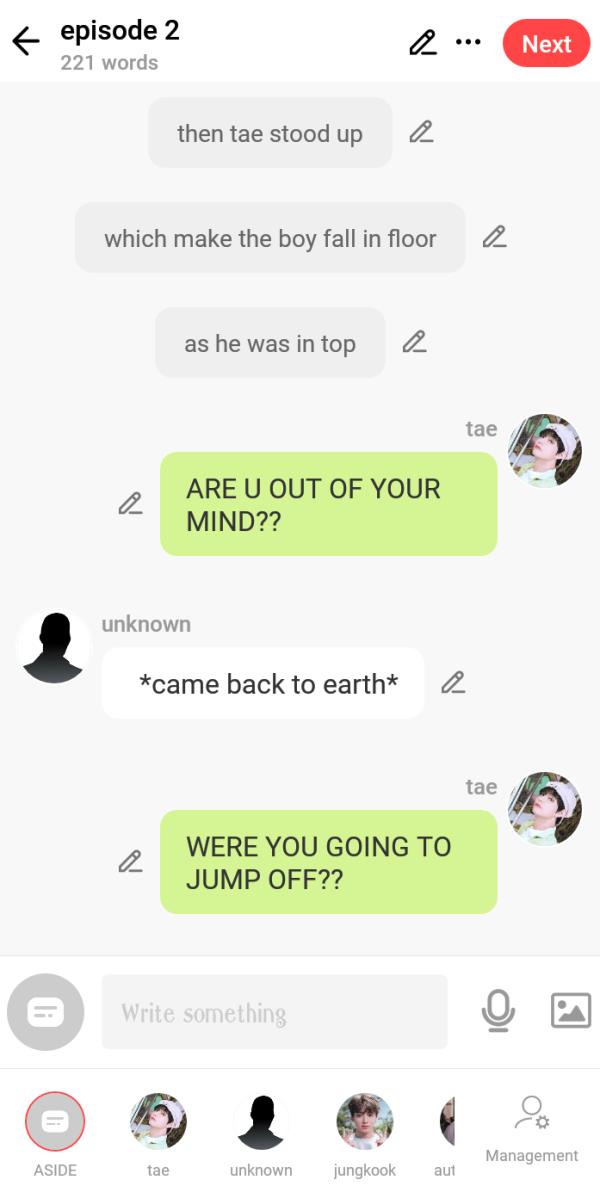Choose tae as the speaking character
Viewport: 600px width, 1186px height.
point(158,1123)
